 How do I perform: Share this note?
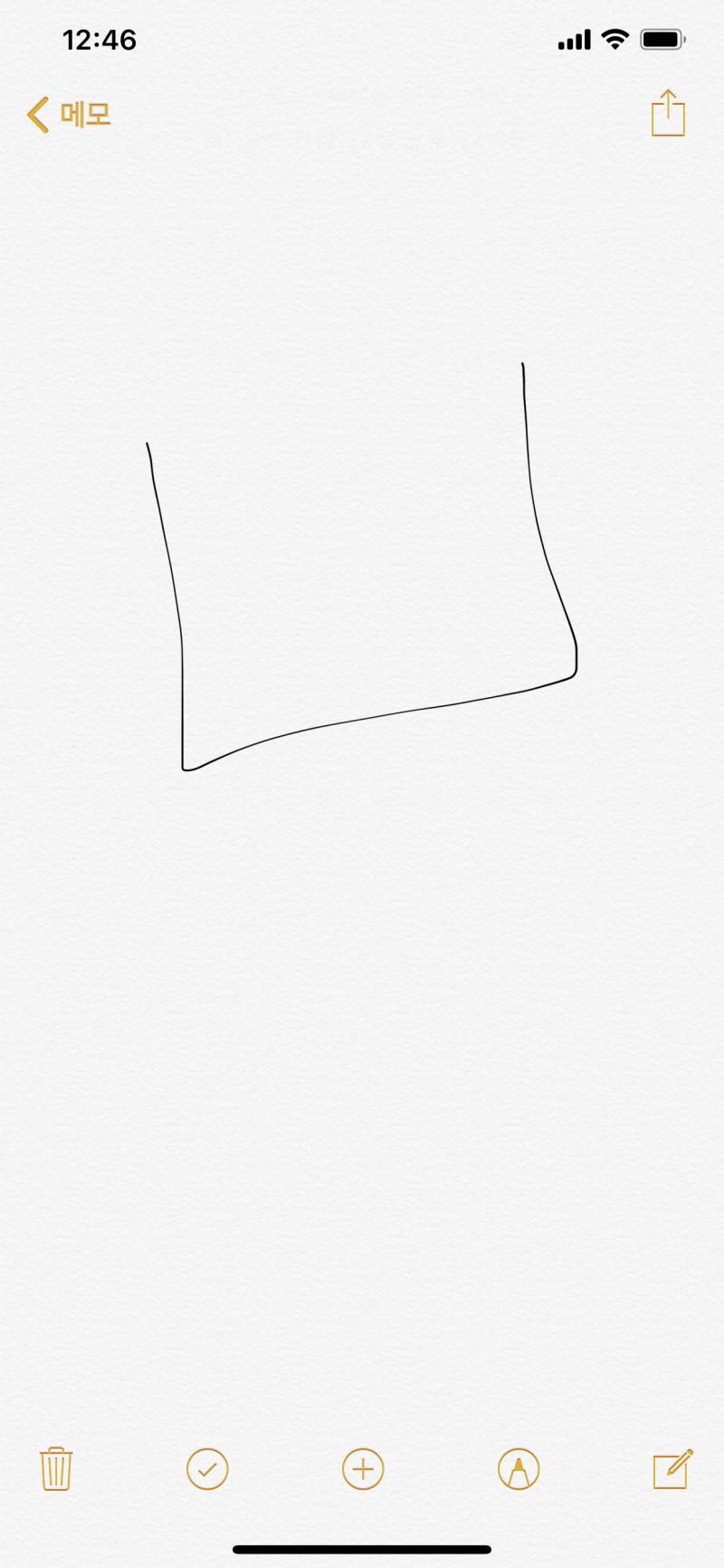(x=668, y=114)
